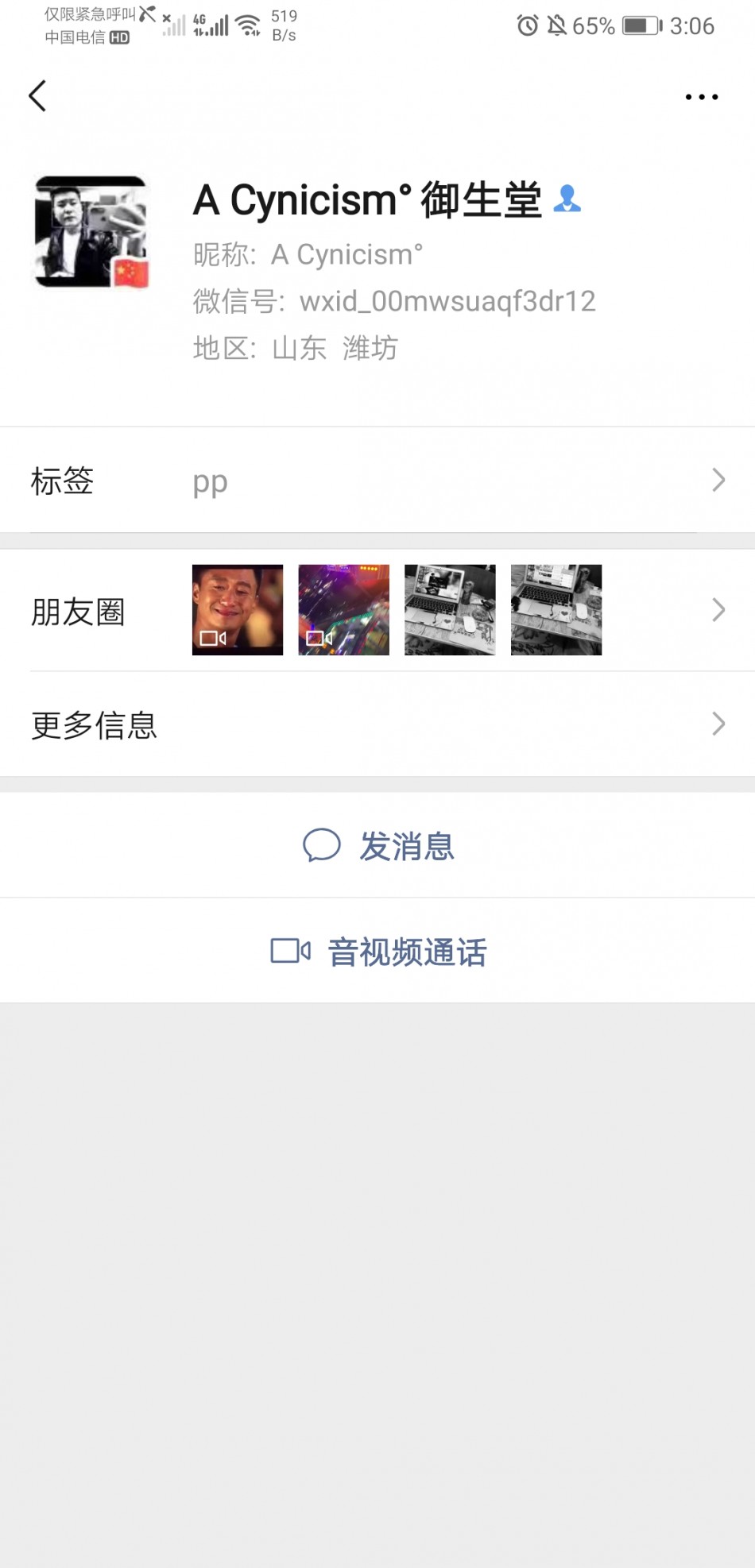Open the three-dot overflow menu
The height and width of the screenshot is (1568, 755).
[x=701, y=97]
